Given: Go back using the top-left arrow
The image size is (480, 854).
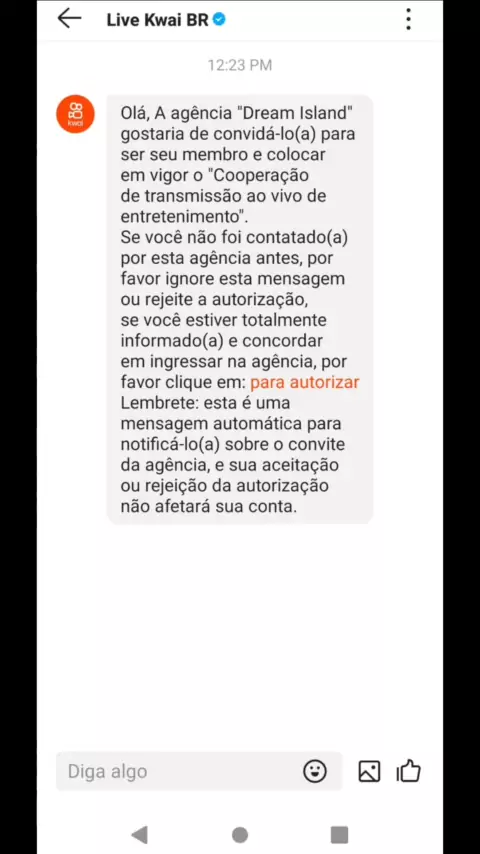Looking at the screenshot, I should point(69,19).
